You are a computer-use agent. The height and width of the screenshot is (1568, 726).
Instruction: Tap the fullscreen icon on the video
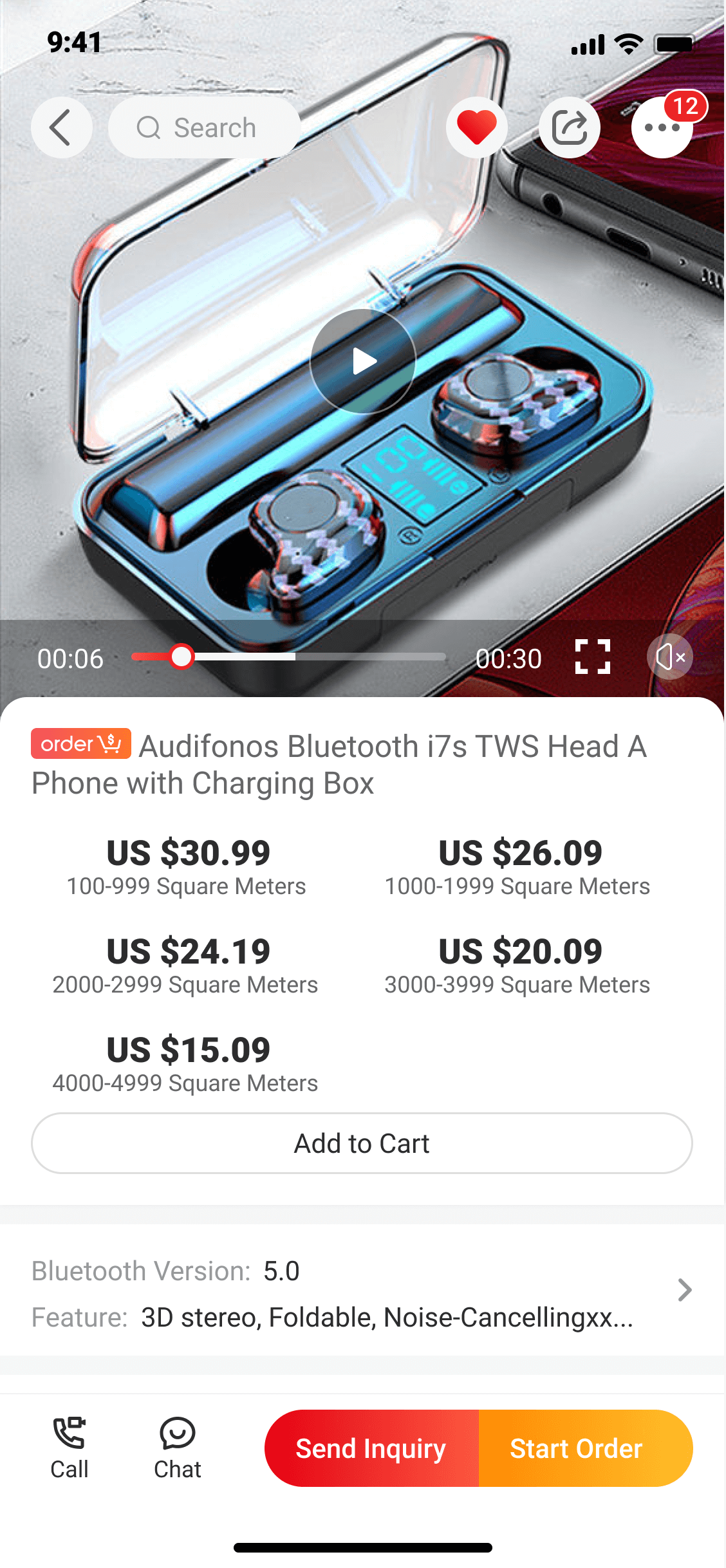tap(592, 657)
